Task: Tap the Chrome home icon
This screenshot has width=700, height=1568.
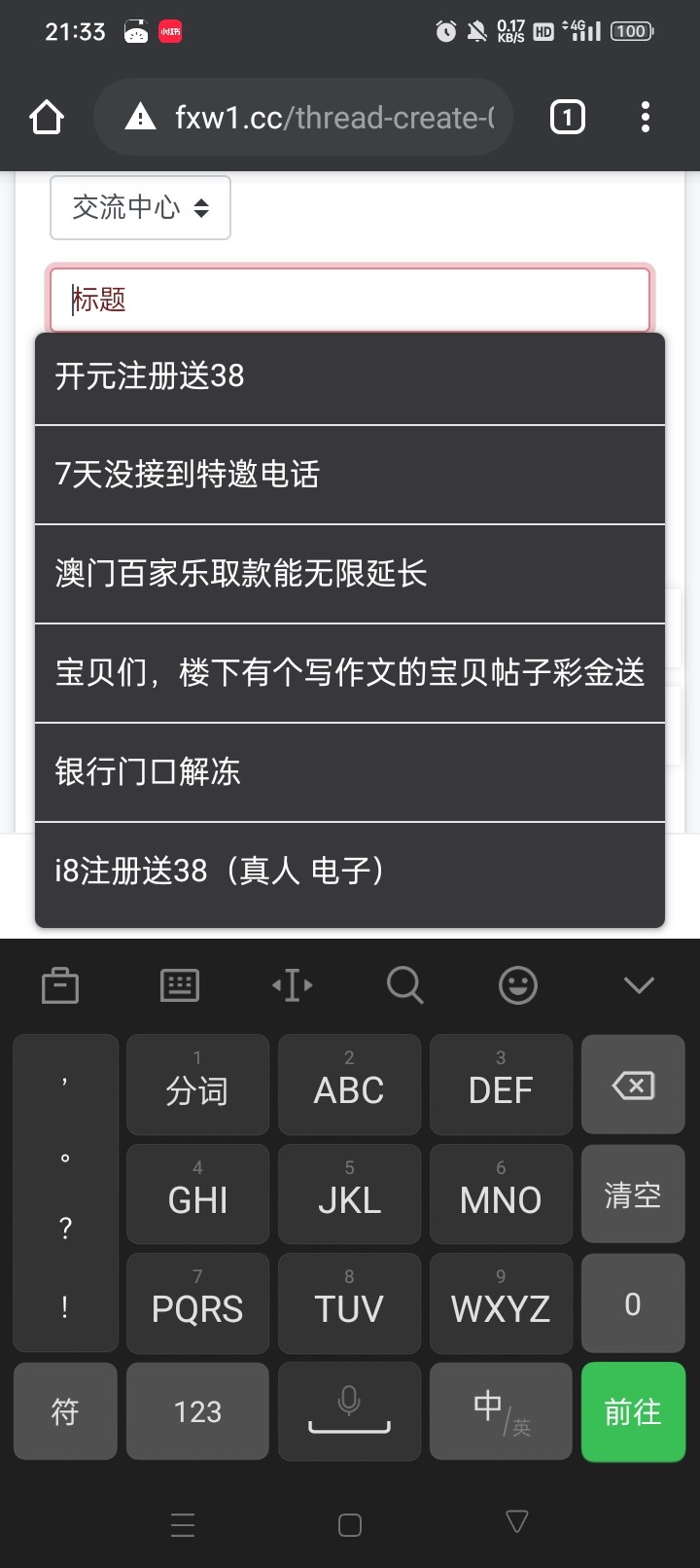Action: tap(46, 117)
